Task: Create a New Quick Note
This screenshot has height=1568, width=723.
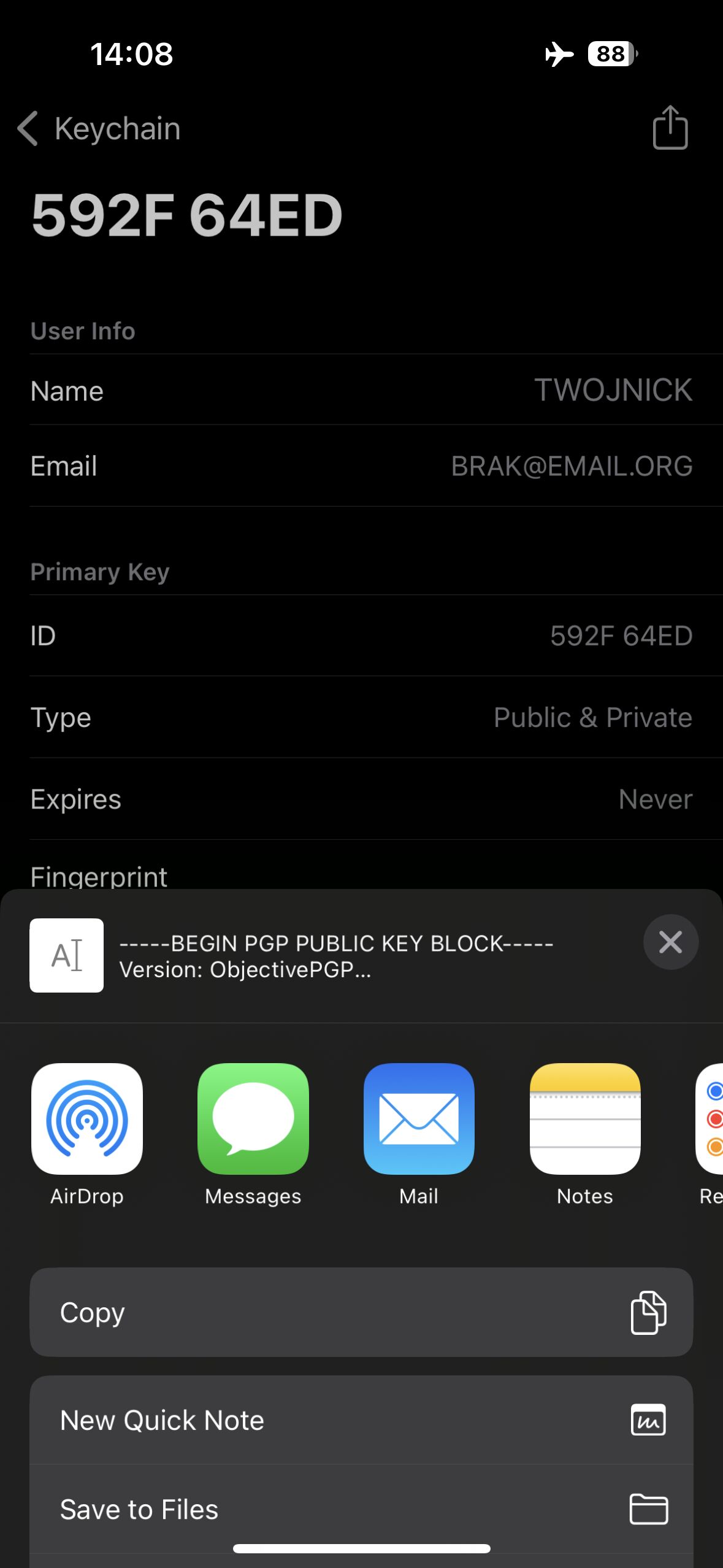Action: pos(361,1420)
